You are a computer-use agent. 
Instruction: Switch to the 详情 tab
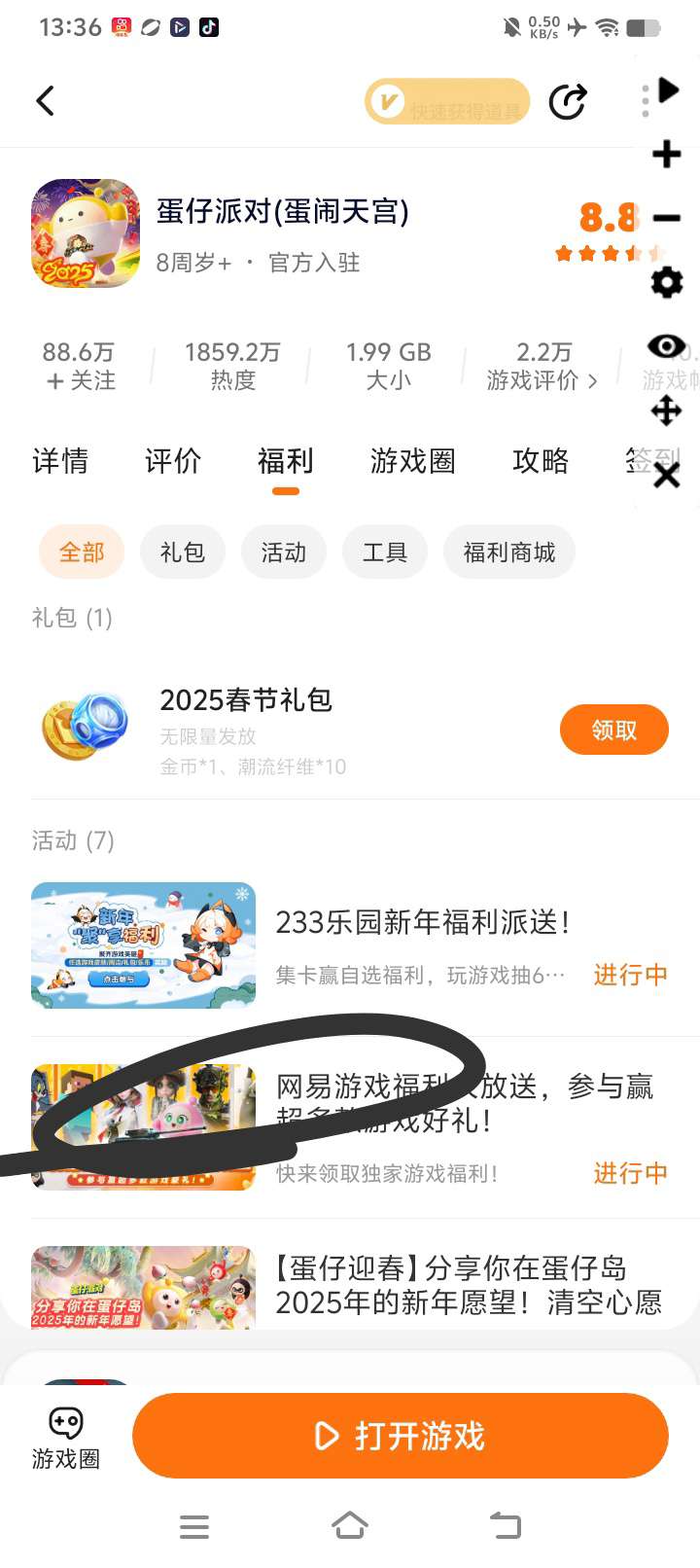60,461
